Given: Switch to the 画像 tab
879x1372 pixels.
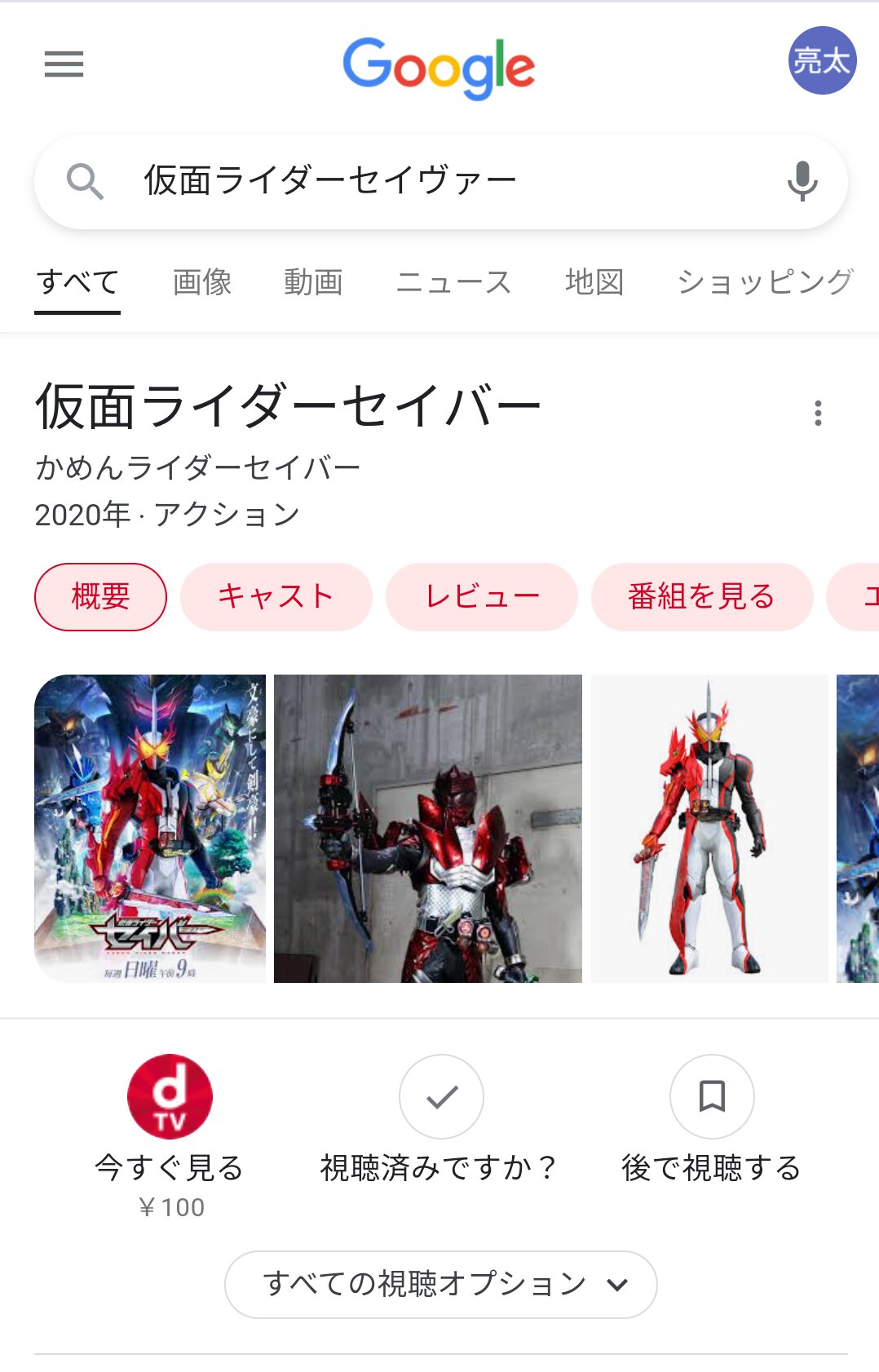Looking at the screenshot, I should pos(202,282).
